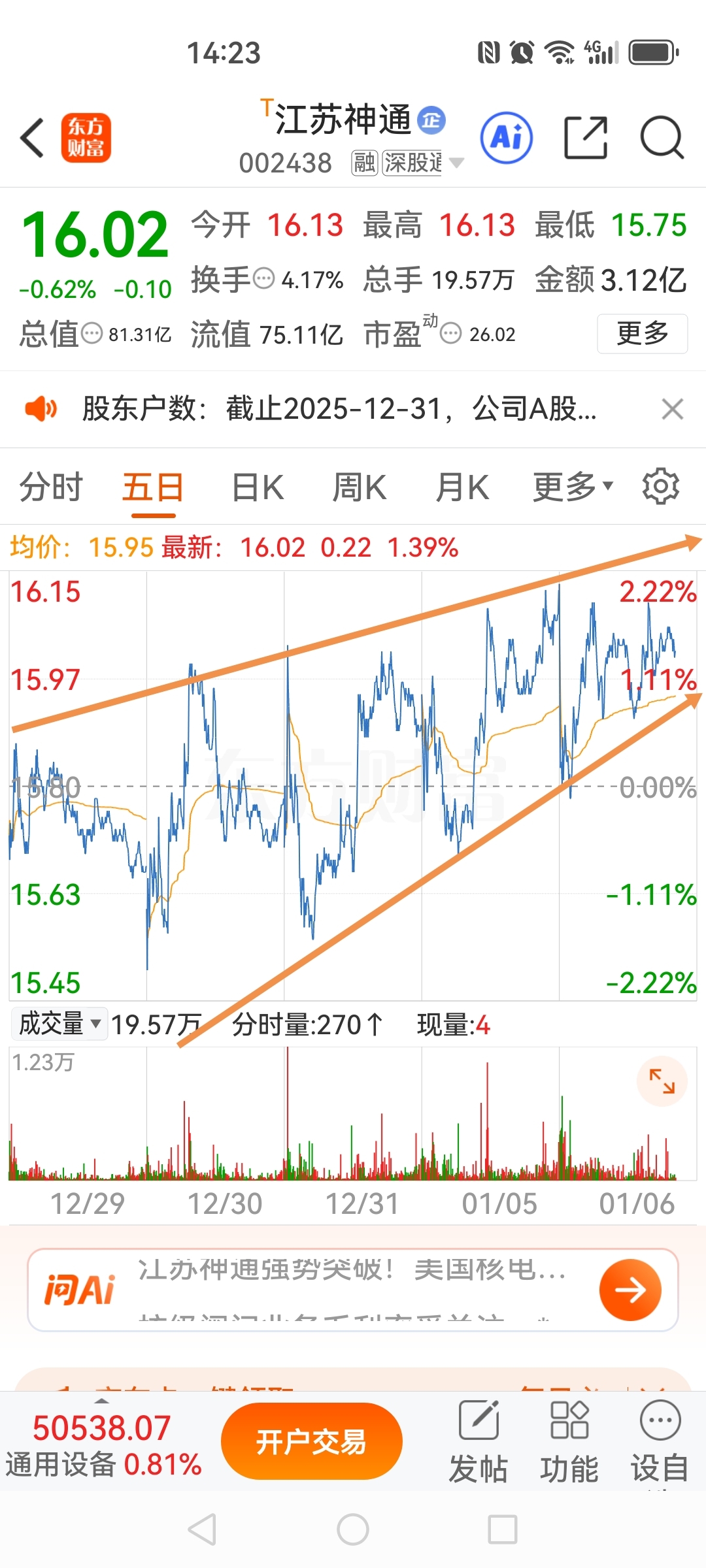The image size is (706, 1568).
Task: Tap 更多 to view more quote details
Action: tap(641, 333)
